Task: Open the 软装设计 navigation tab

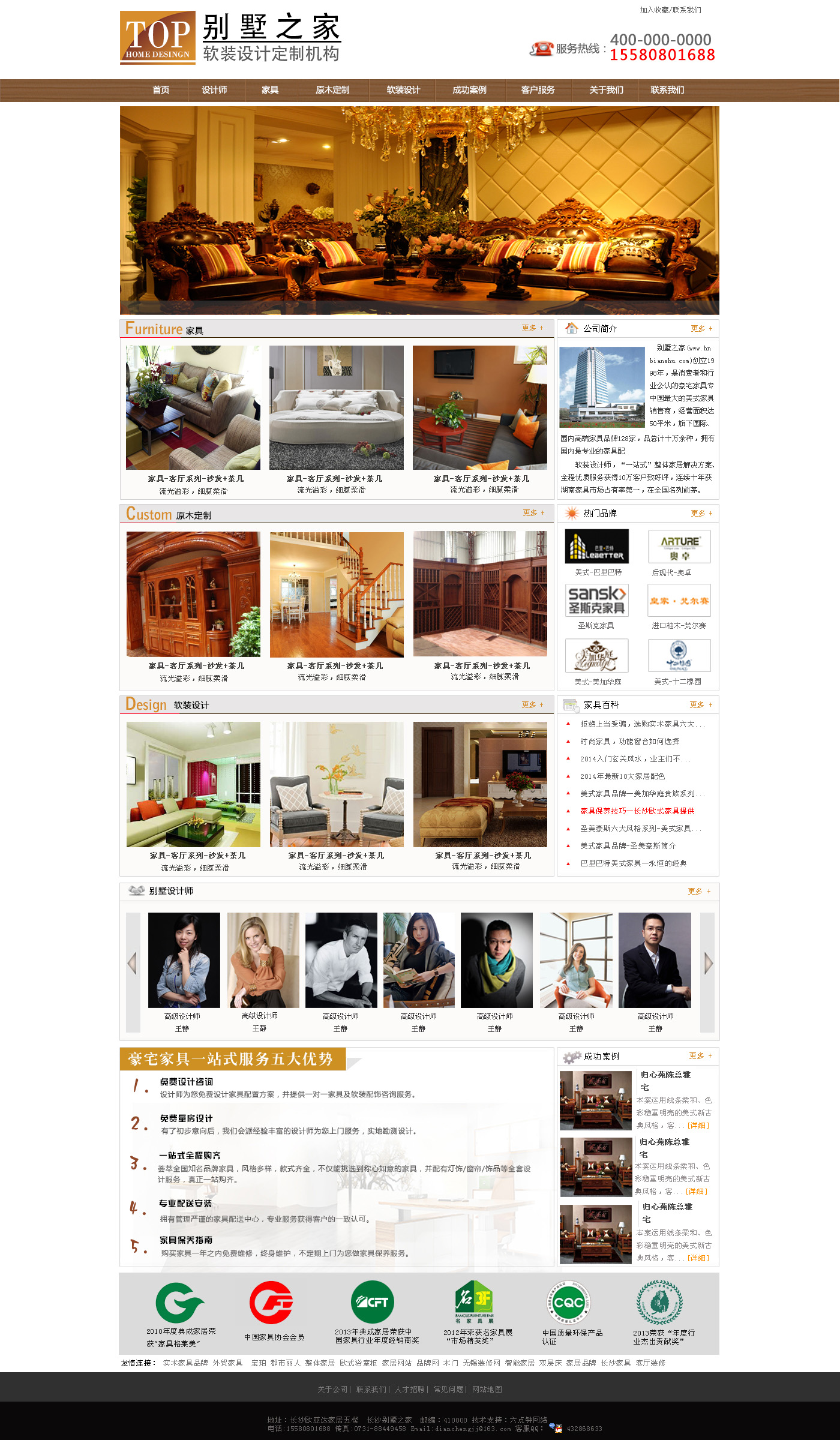Action: pyautogui.click(x=403, y=90)
